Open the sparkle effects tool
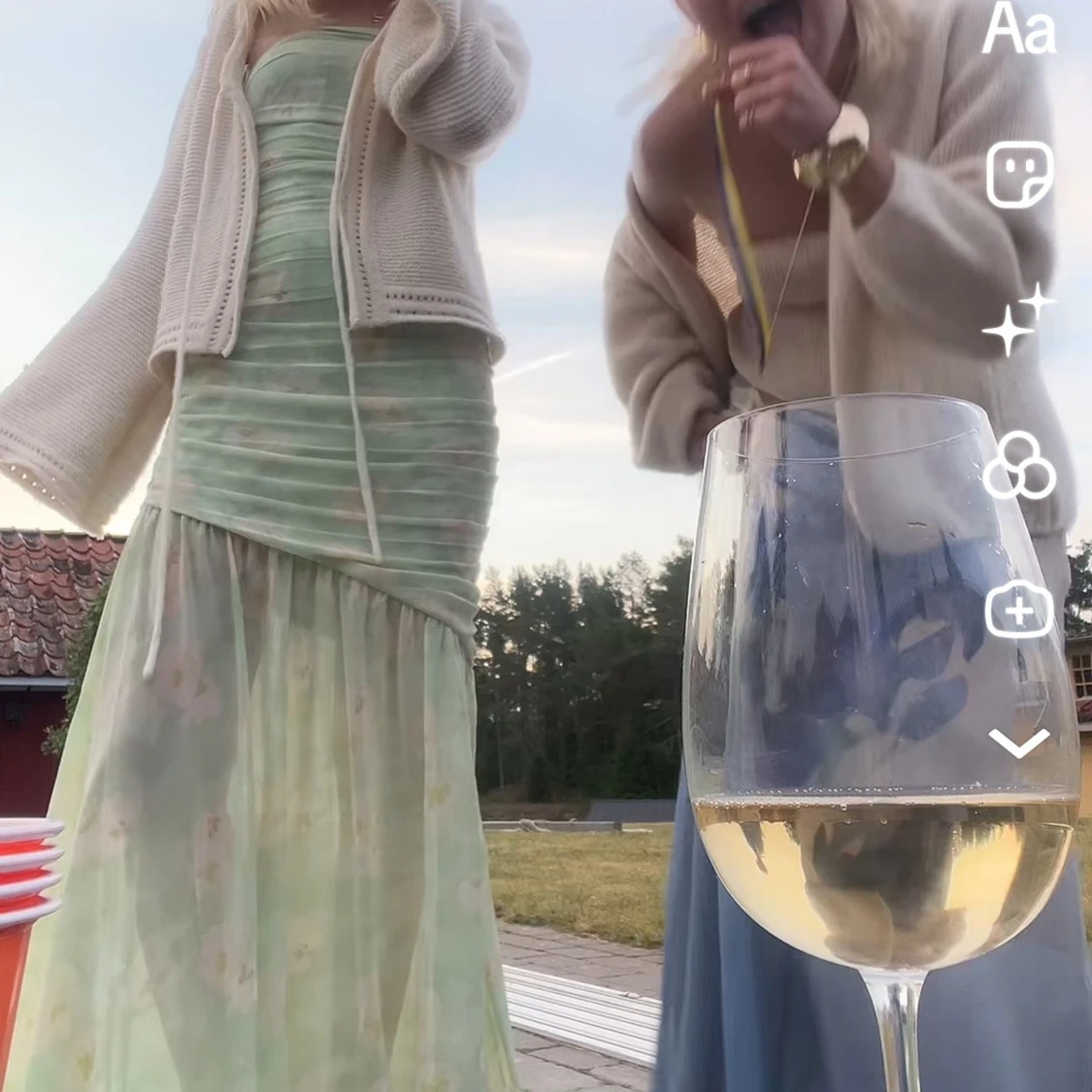The image size is (1092, 1092). pos(1019,319)
